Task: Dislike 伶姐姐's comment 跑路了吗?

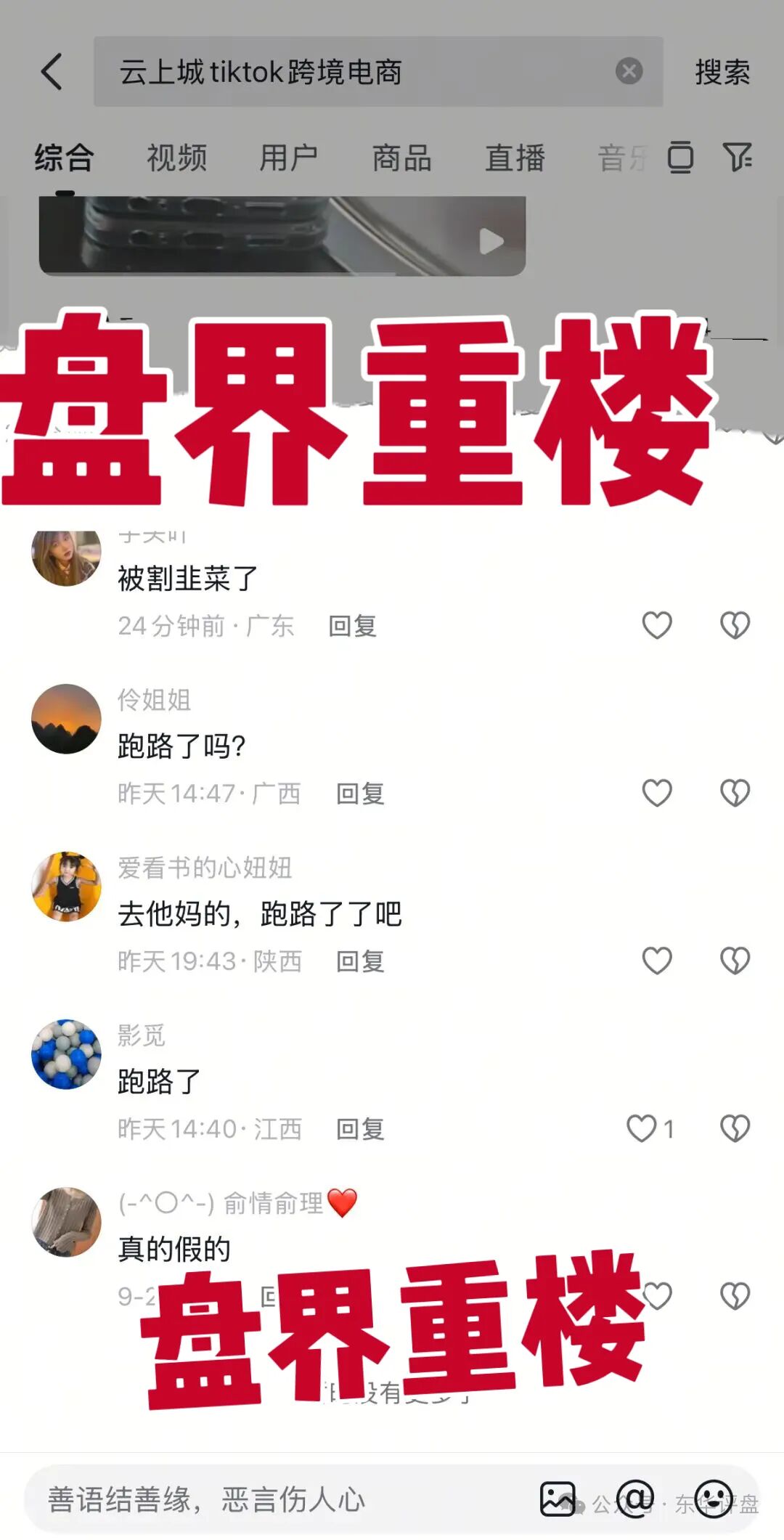Action: [x=735, y=793]
